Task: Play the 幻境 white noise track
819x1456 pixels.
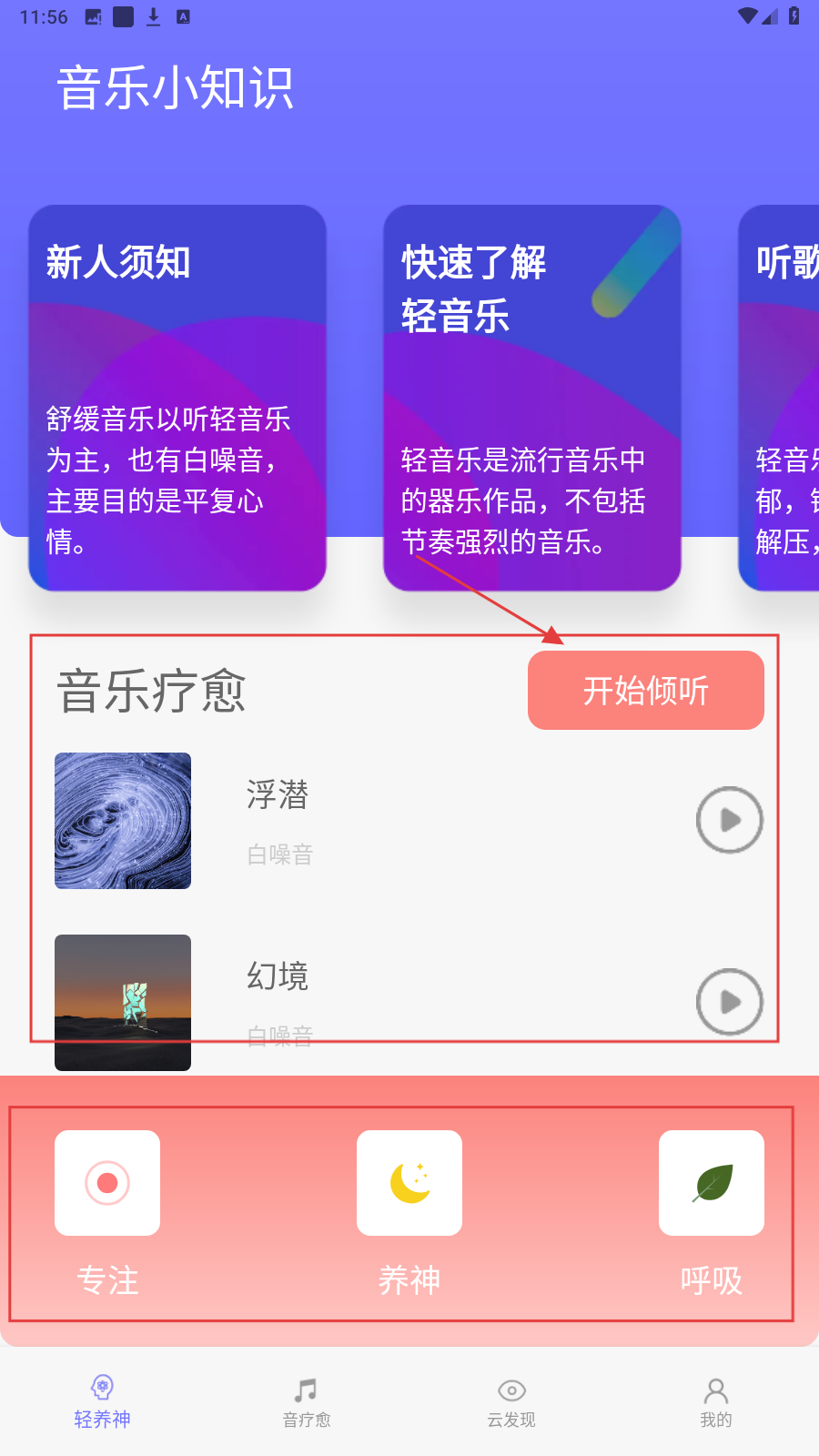Action: (729, 1002)
